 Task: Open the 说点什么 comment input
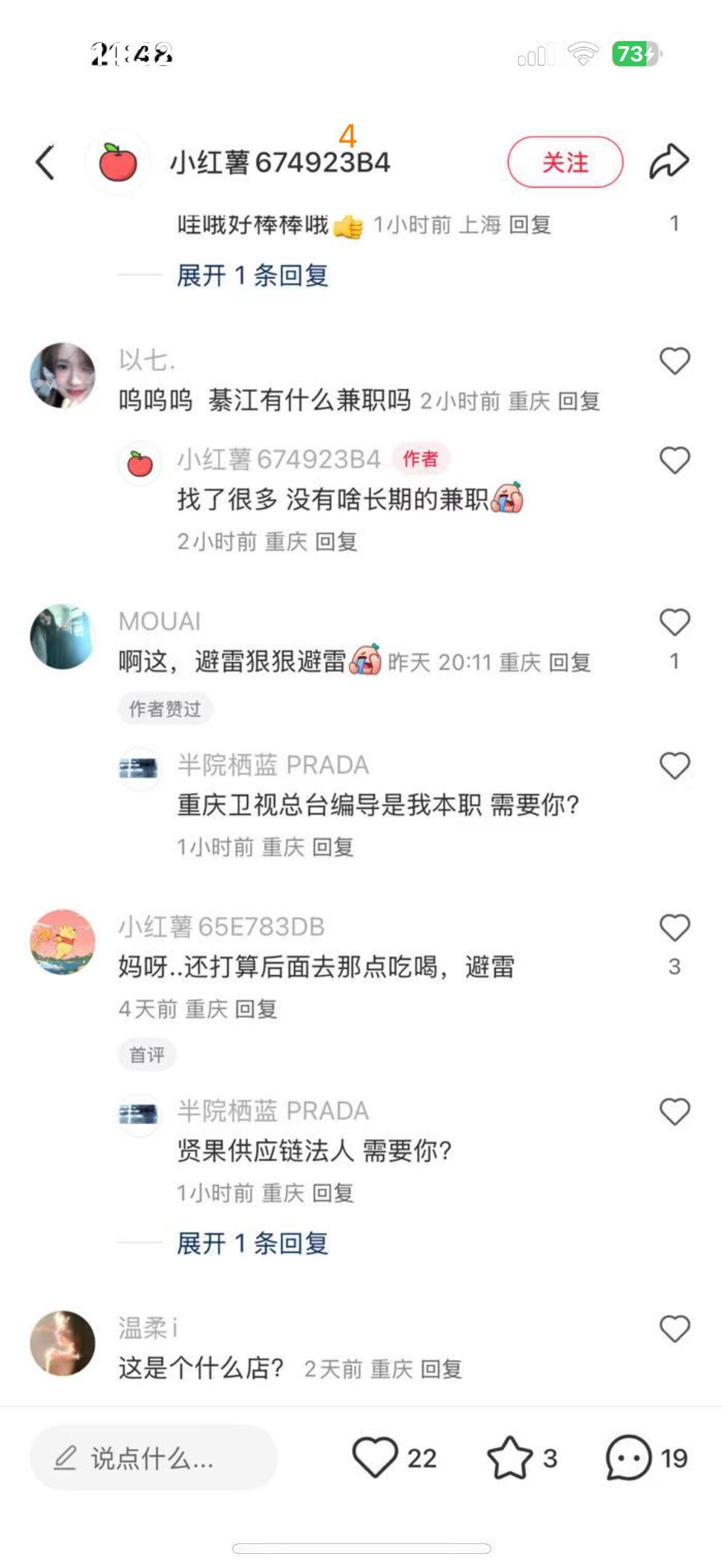[153, 1458]
